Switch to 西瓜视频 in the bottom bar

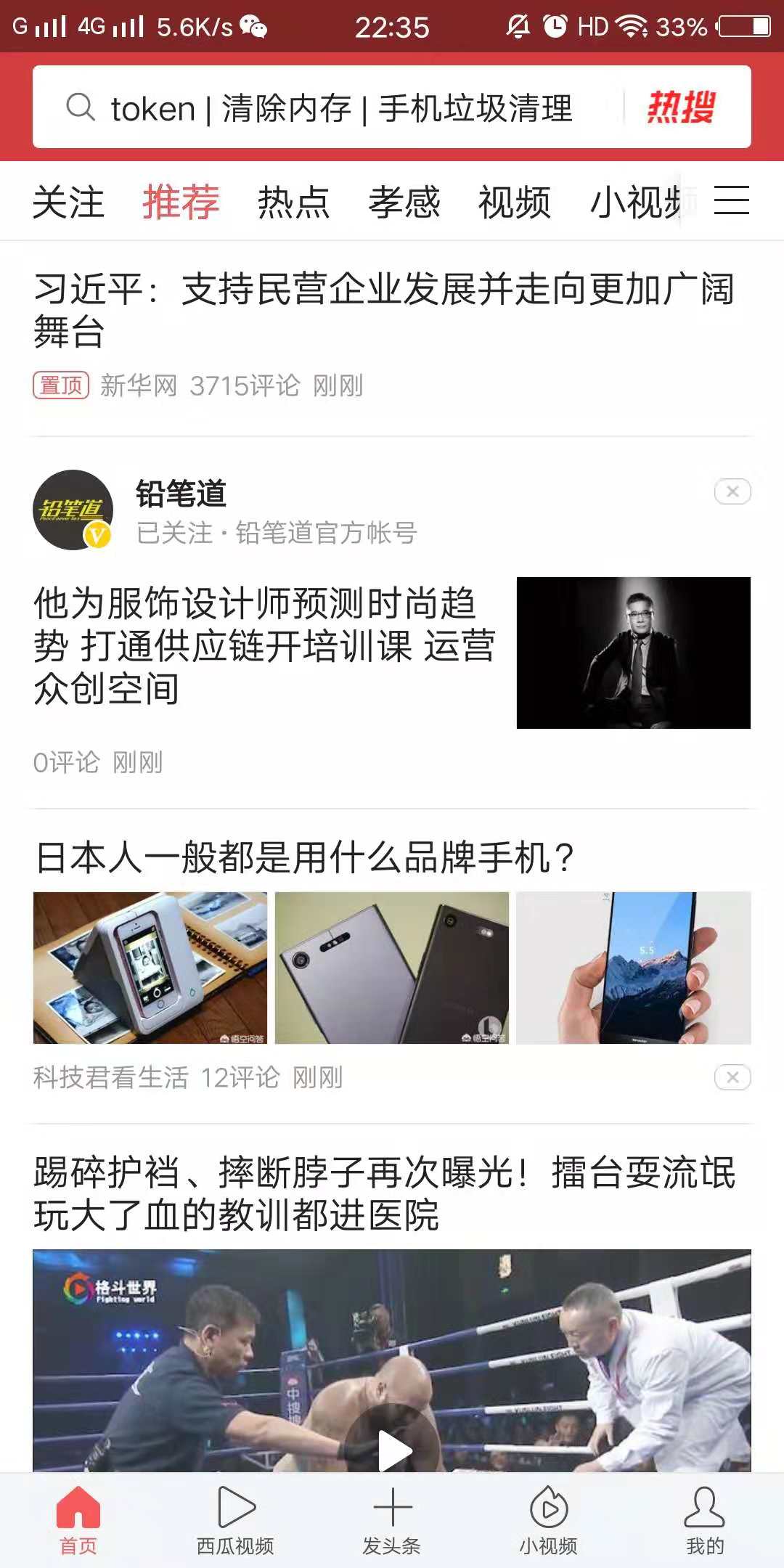[x=235, y=1519]
